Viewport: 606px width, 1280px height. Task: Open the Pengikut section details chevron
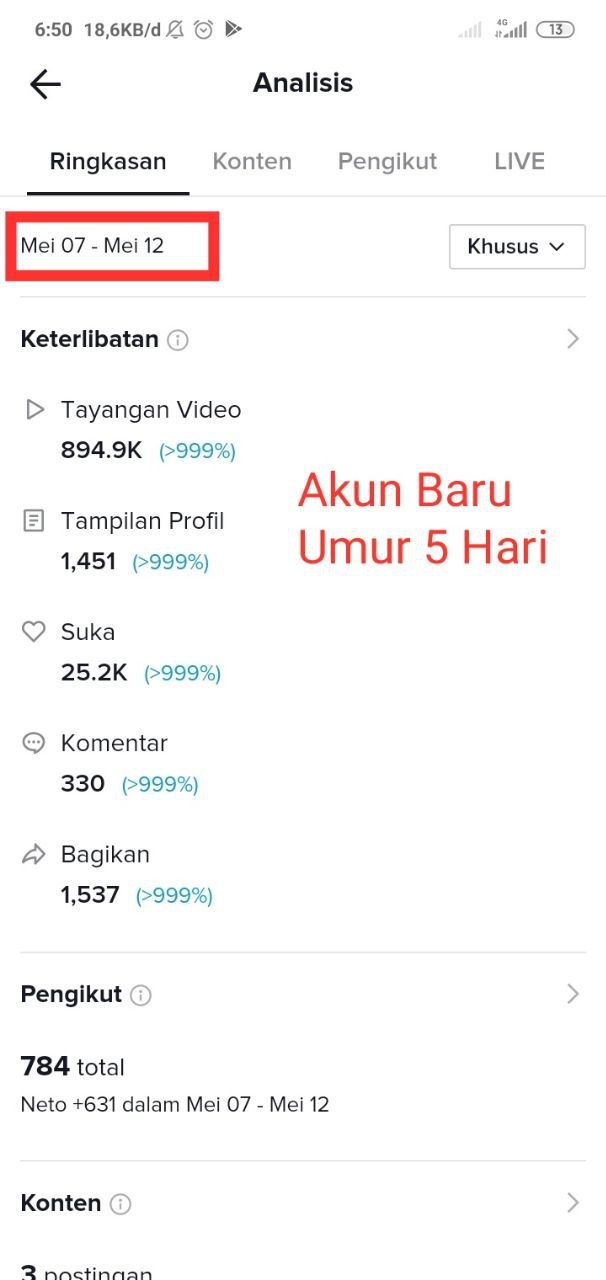[573, 994]
